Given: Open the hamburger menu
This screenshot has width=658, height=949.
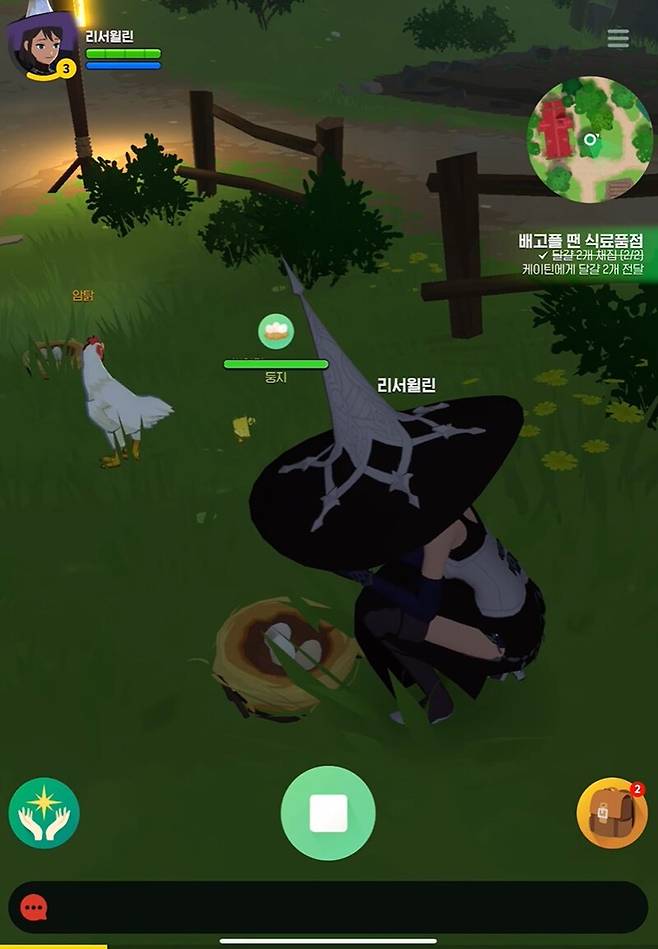Looking at the screenshot, I should (x=618, y=39).
